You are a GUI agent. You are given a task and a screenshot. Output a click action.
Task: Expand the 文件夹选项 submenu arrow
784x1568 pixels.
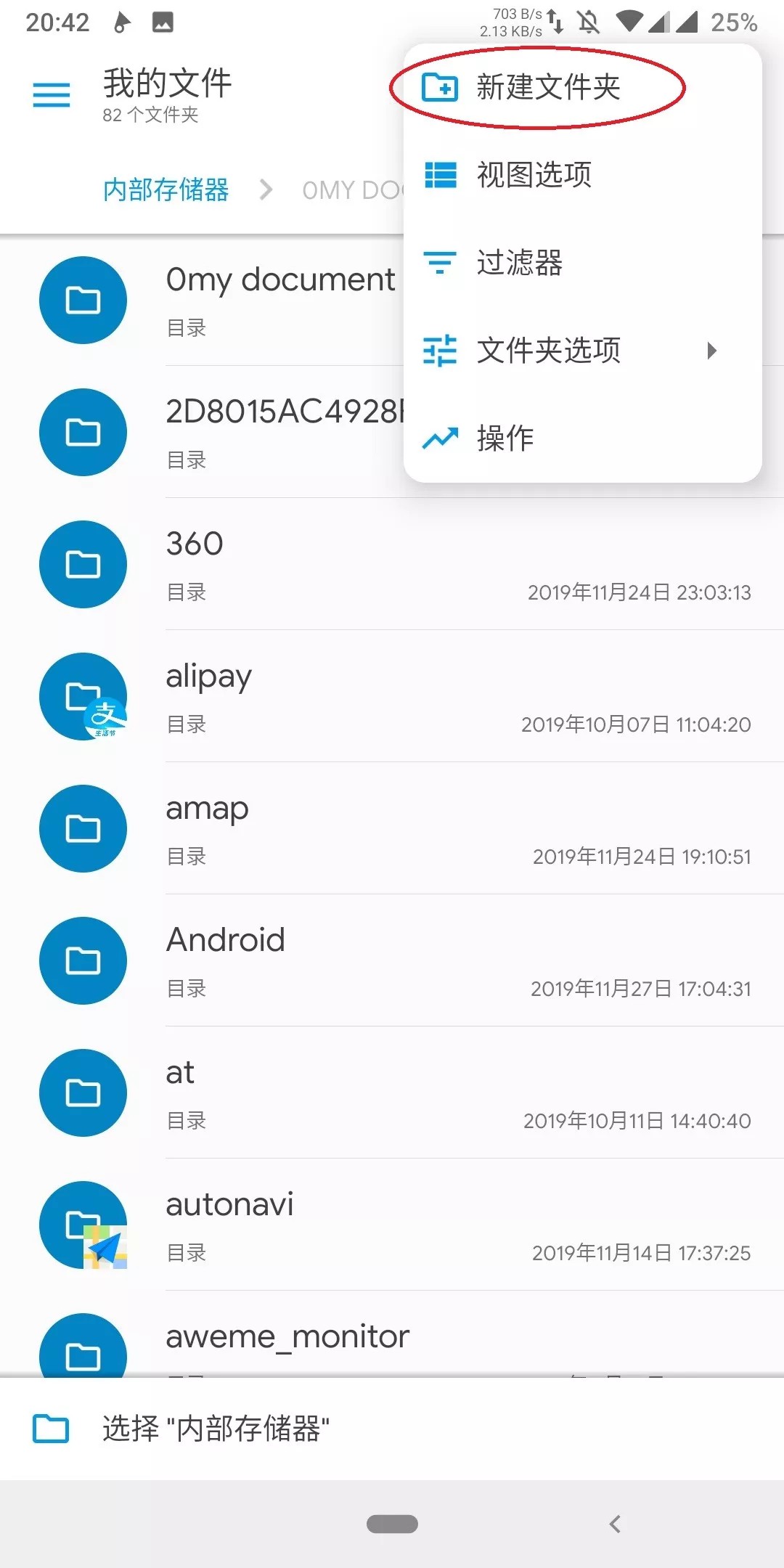(x=711, y=351)
